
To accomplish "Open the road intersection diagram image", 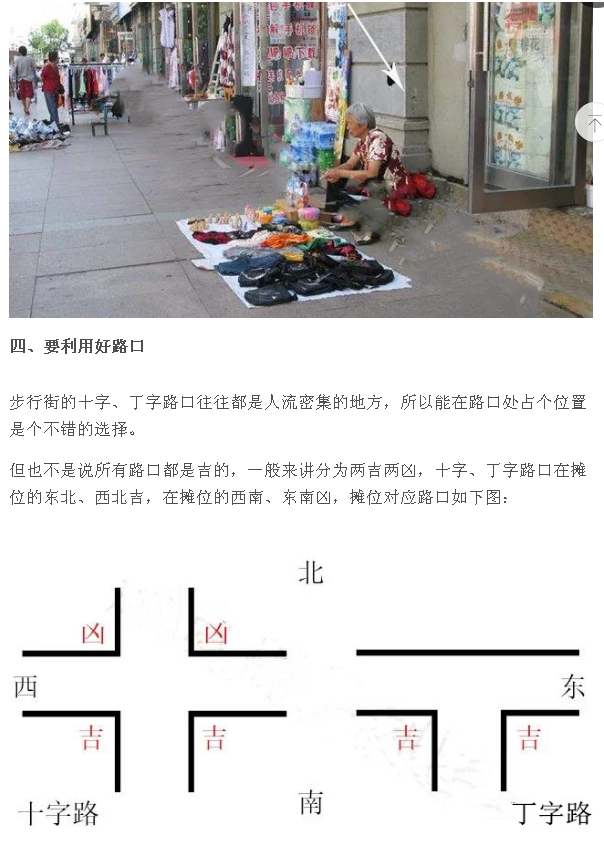I will coord(302,690).
